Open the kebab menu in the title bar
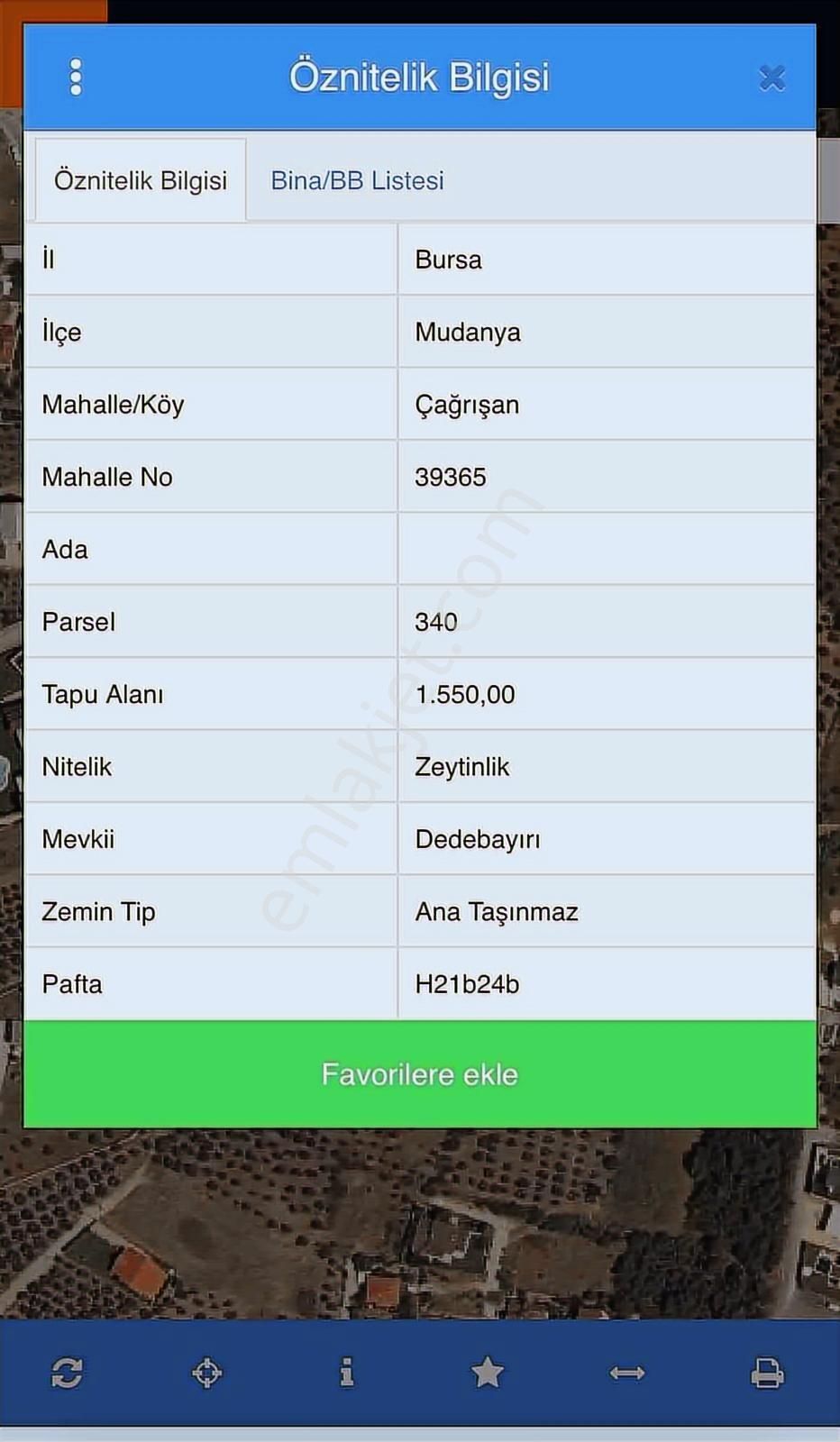 coord(76,77)
